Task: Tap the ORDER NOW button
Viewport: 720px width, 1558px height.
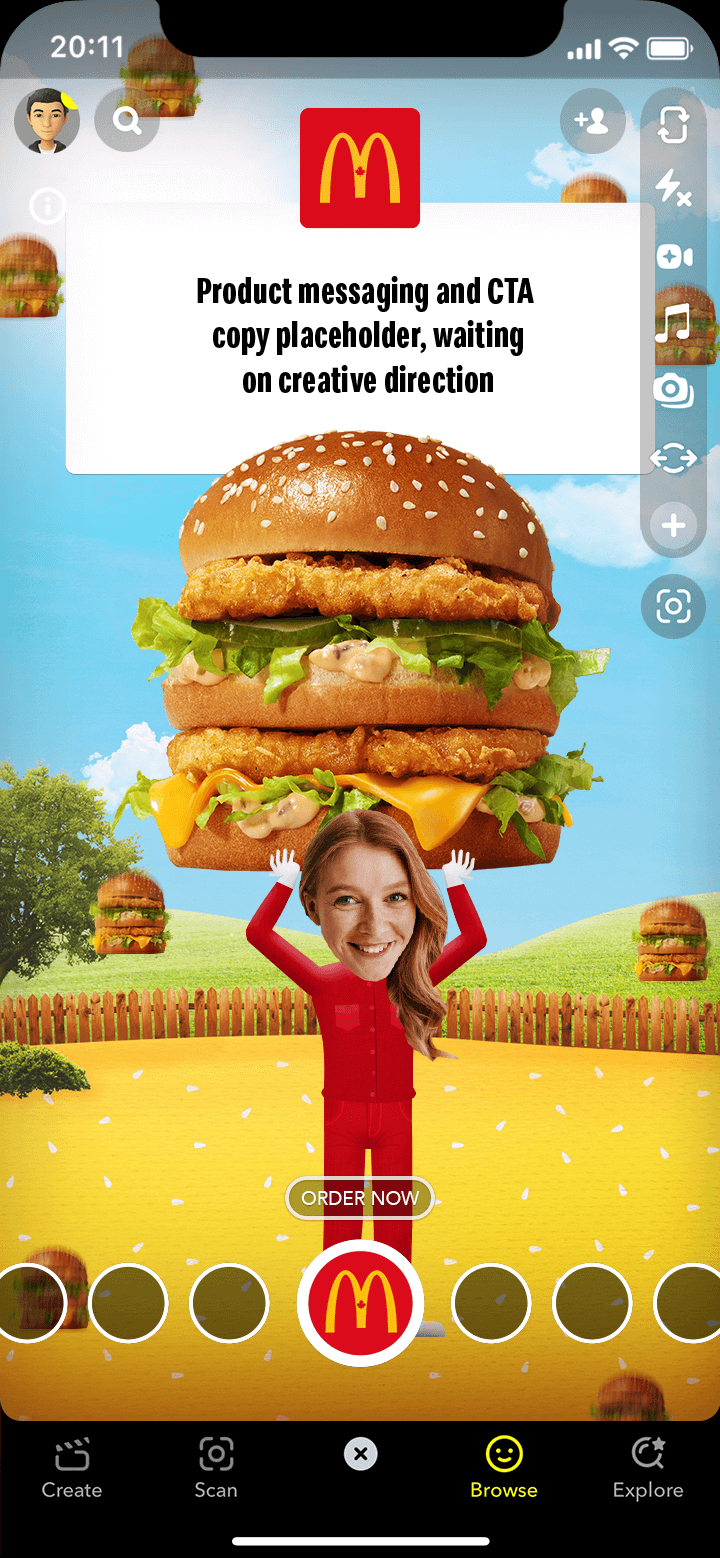Action: click(360, 1198)
